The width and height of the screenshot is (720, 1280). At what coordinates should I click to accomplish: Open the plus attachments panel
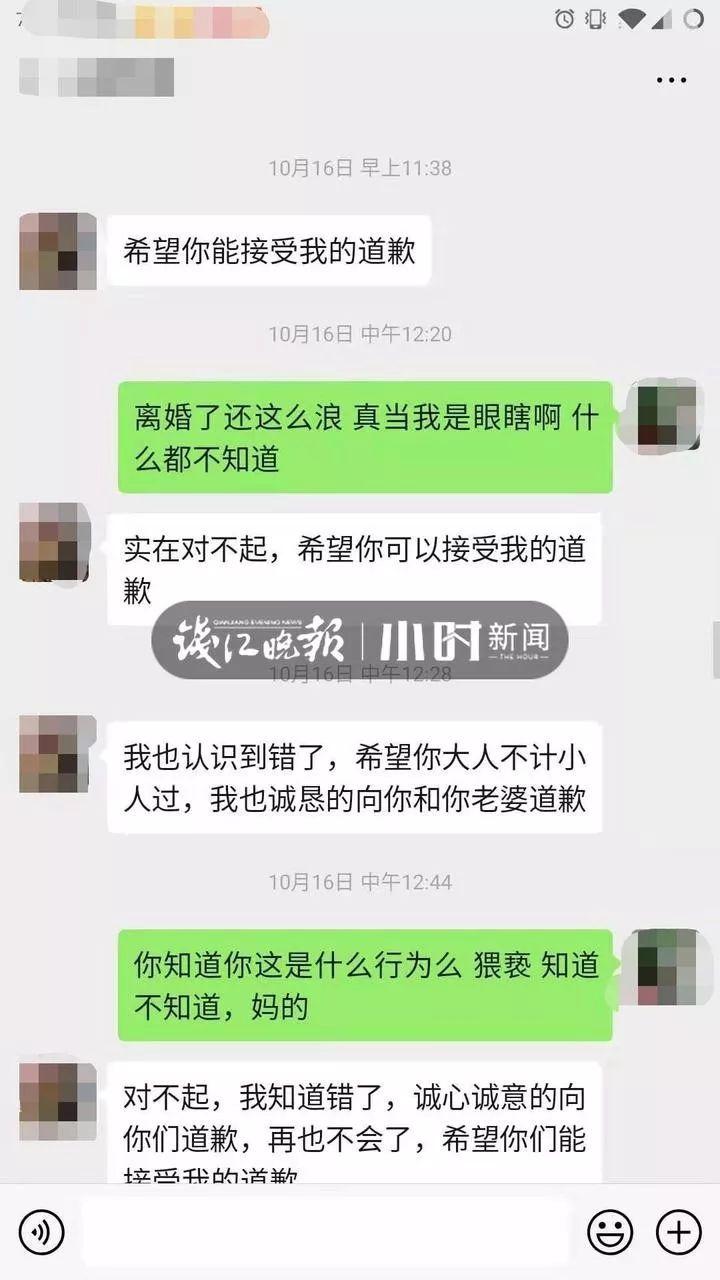coord(678,1232)
